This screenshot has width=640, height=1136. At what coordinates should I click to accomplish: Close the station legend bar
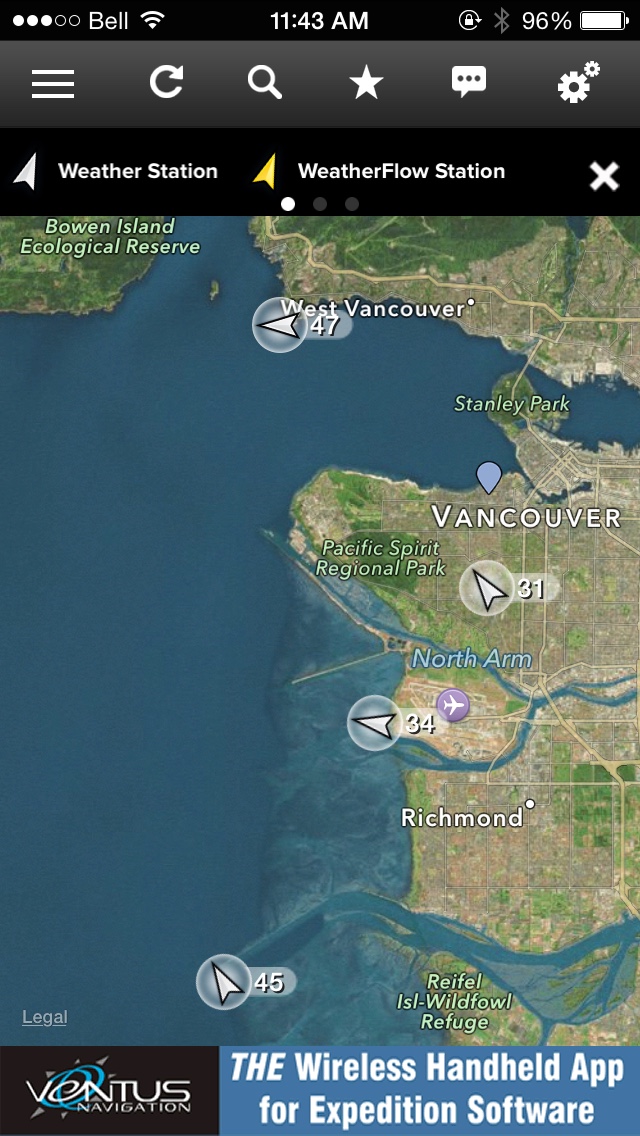tap(604, 176)
